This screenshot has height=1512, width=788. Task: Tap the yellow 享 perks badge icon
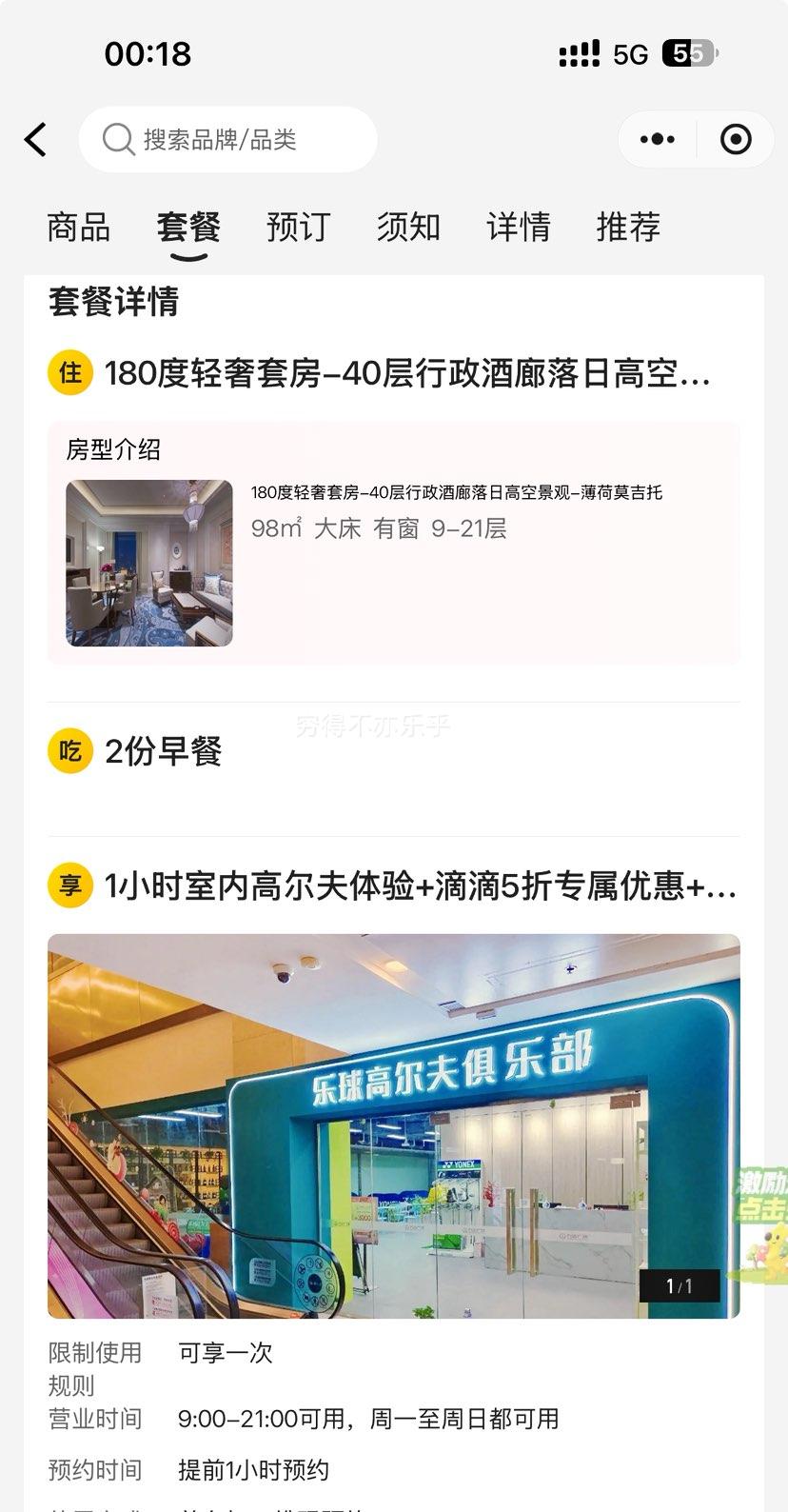69,888
